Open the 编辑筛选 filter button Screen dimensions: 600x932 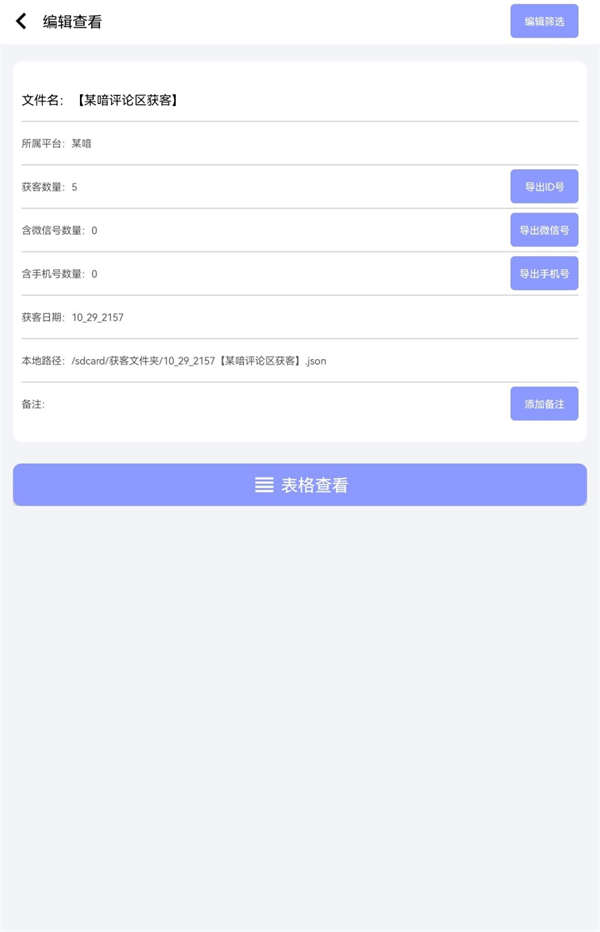pos(544,21)
